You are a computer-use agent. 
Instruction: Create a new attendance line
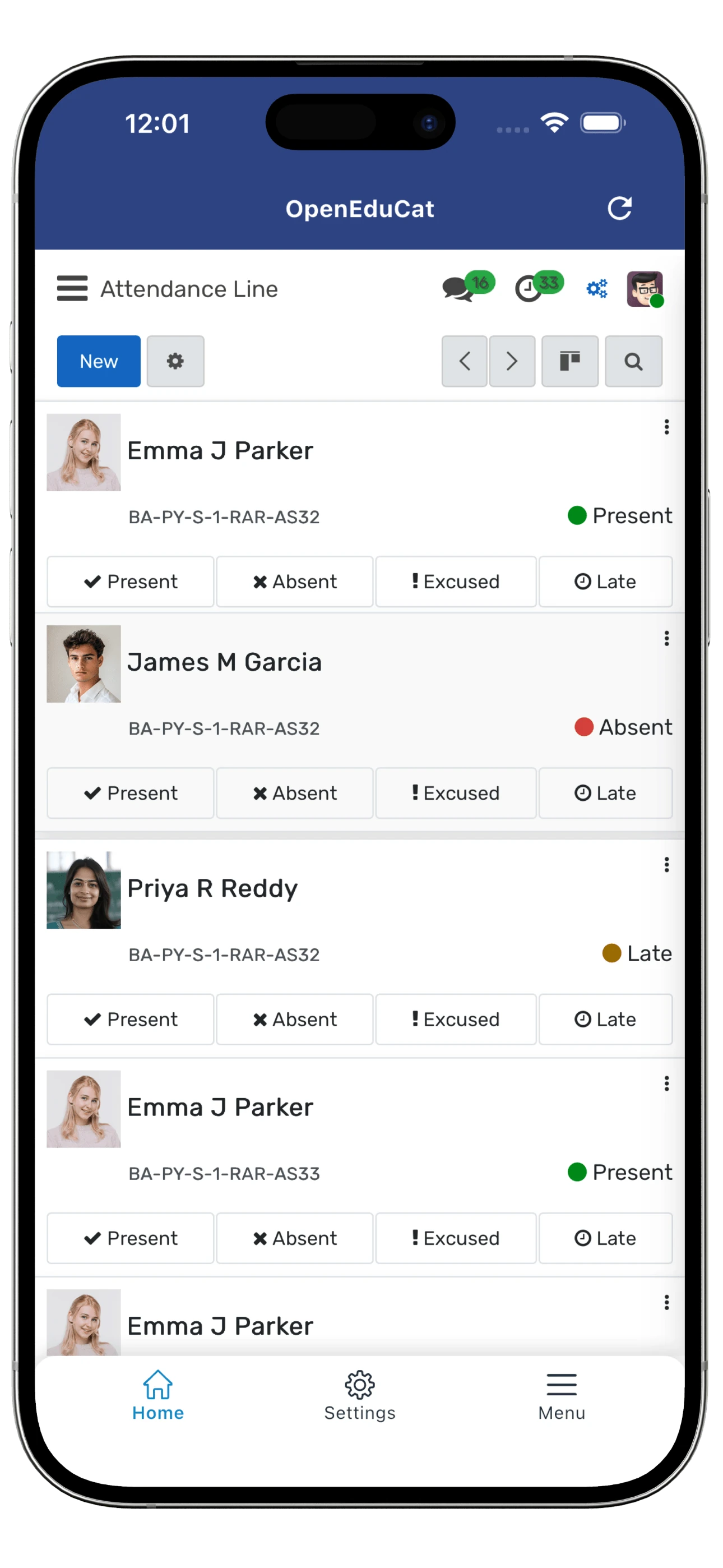pos(99,361)
